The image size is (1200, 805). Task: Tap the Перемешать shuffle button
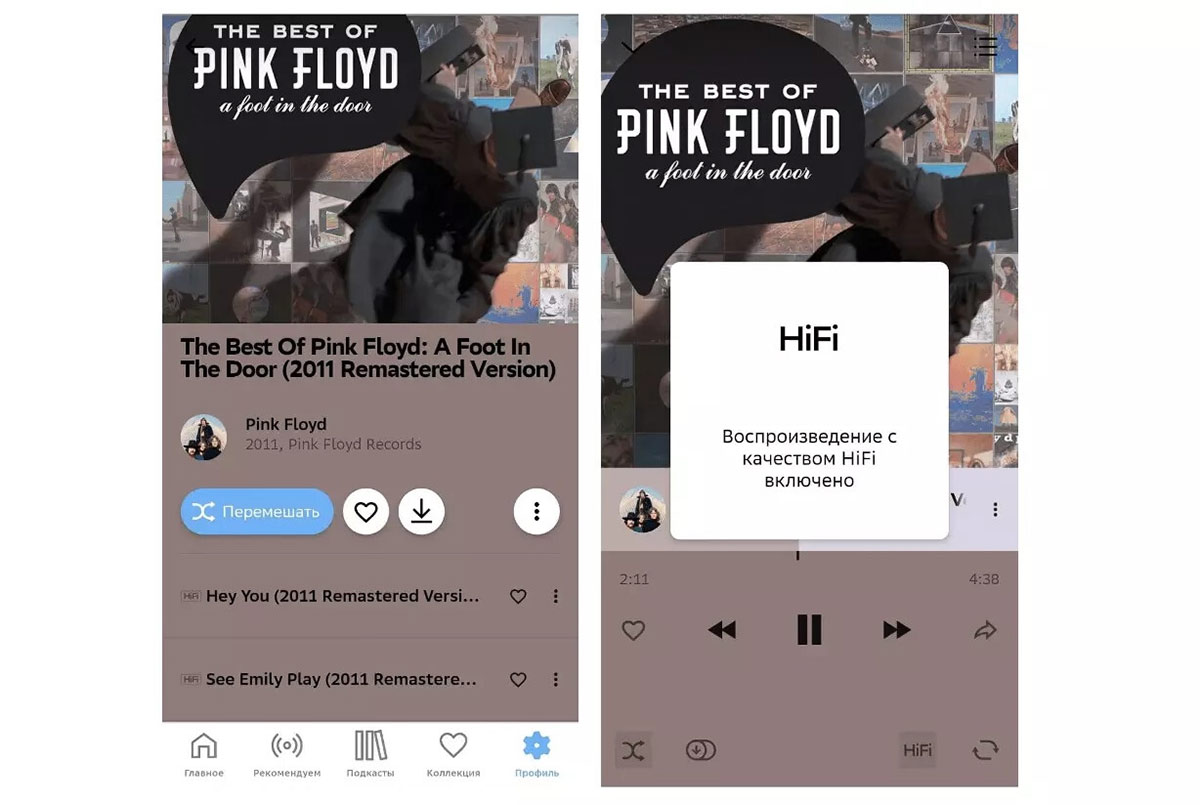point(257,512)
